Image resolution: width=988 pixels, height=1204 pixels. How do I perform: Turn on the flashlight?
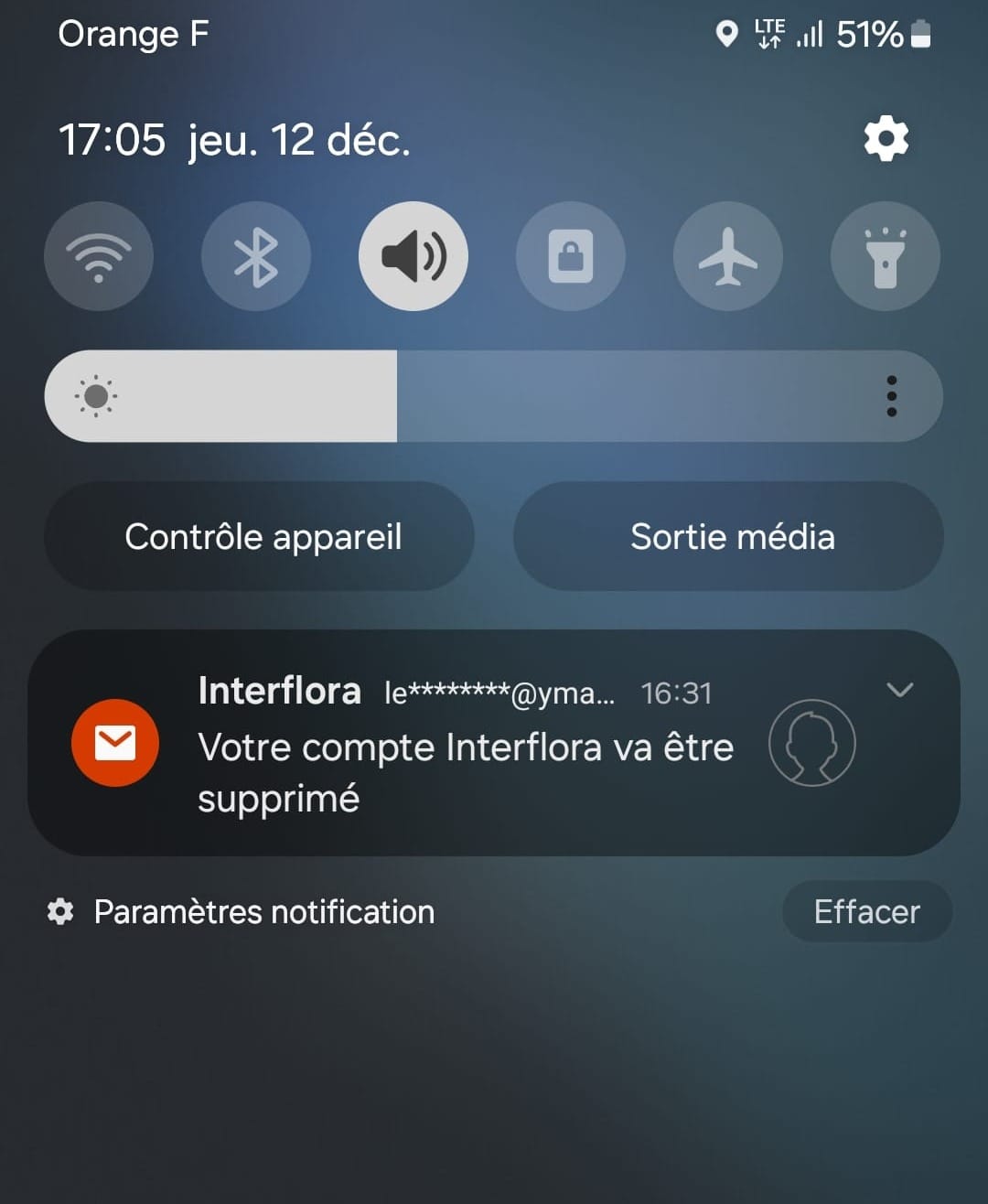click(885, 256)
